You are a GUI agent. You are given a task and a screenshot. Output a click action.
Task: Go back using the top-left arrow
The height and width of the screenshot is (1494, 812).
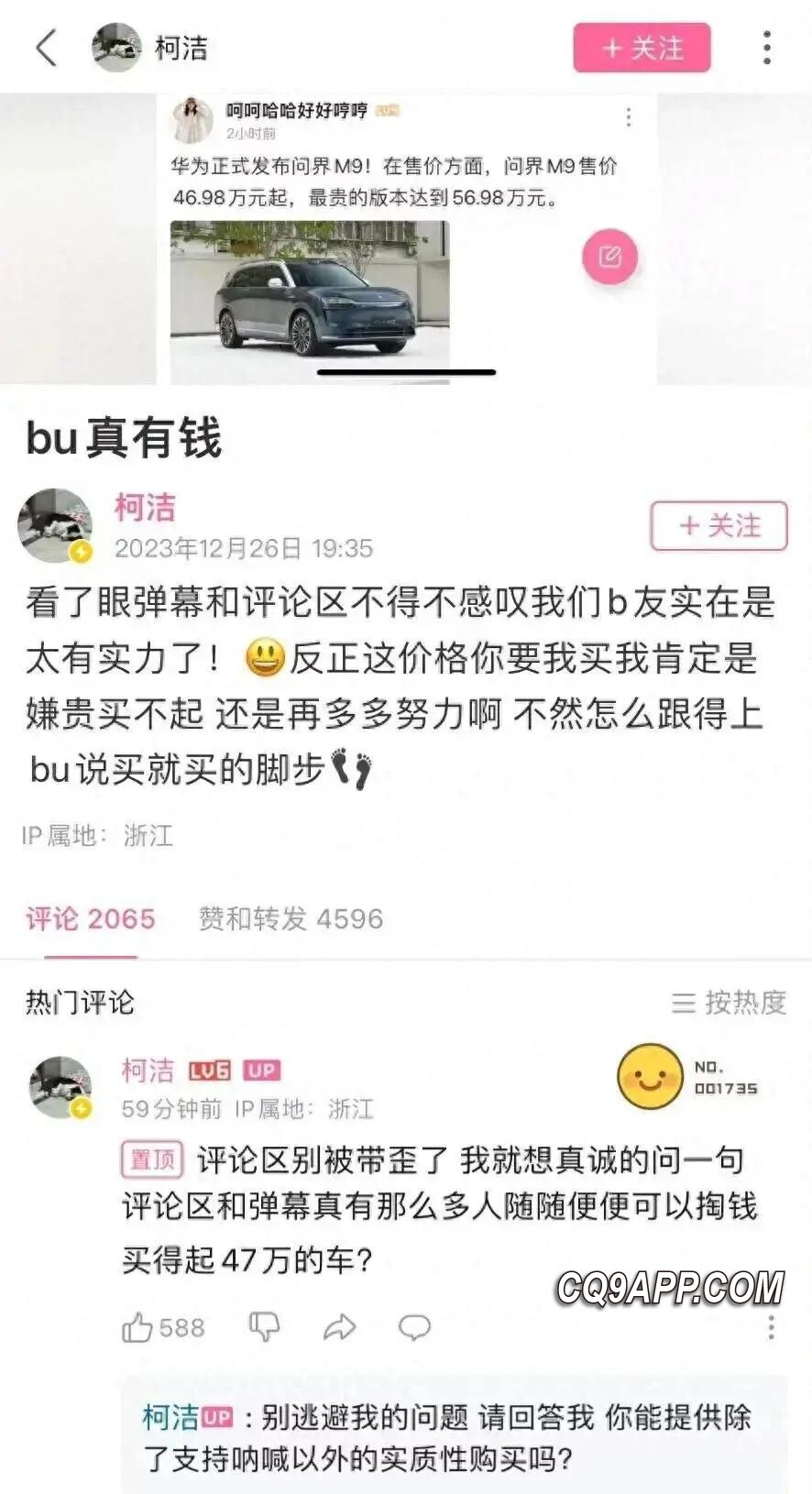coord(46,48)
